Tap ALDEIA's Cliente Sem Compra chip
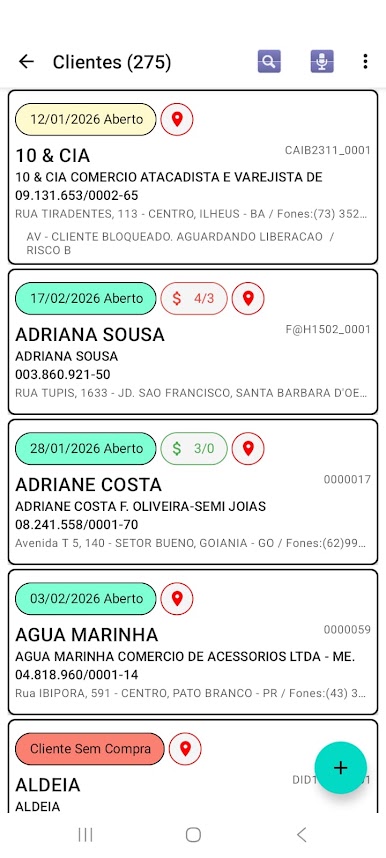 pos(90,749)
